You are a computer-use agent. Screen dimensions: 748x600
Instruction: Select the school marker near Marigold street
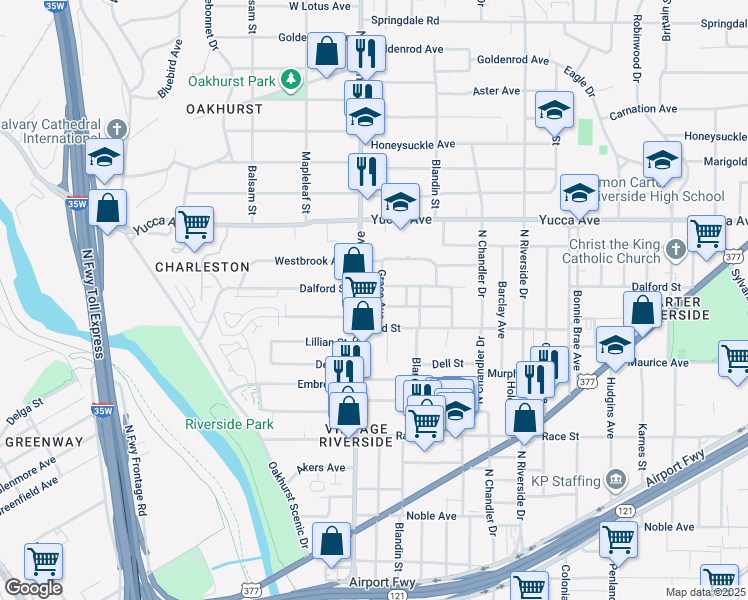[x=662, y=163]
